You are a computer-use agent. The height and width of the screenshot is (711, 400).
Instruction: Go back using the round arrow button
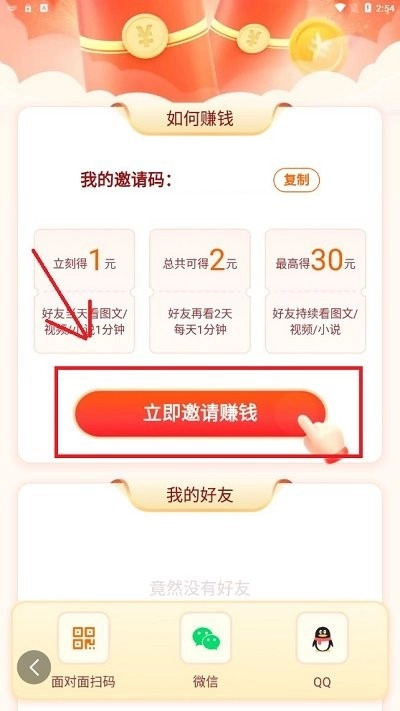click(x=34, y=667)
